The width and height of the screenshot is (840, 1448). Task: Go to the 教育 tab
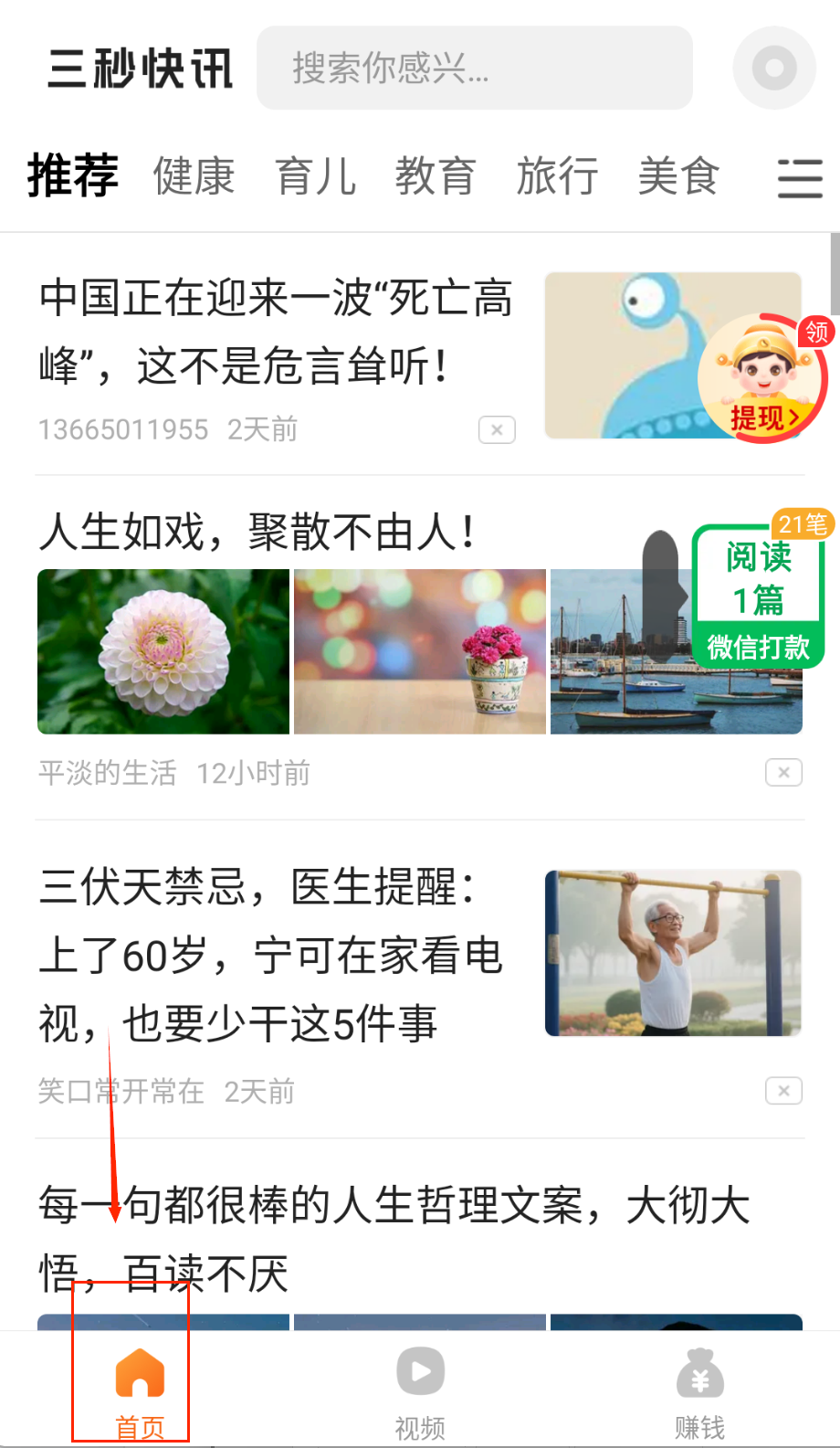pyautogui.click(x=436, y=176)
